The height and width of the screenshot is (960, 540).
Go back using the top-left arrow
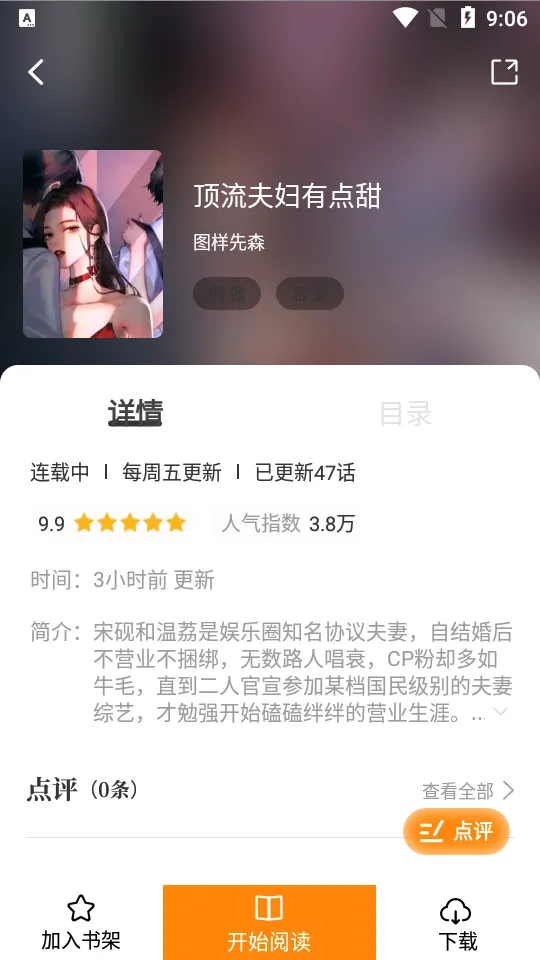(36, 72)
